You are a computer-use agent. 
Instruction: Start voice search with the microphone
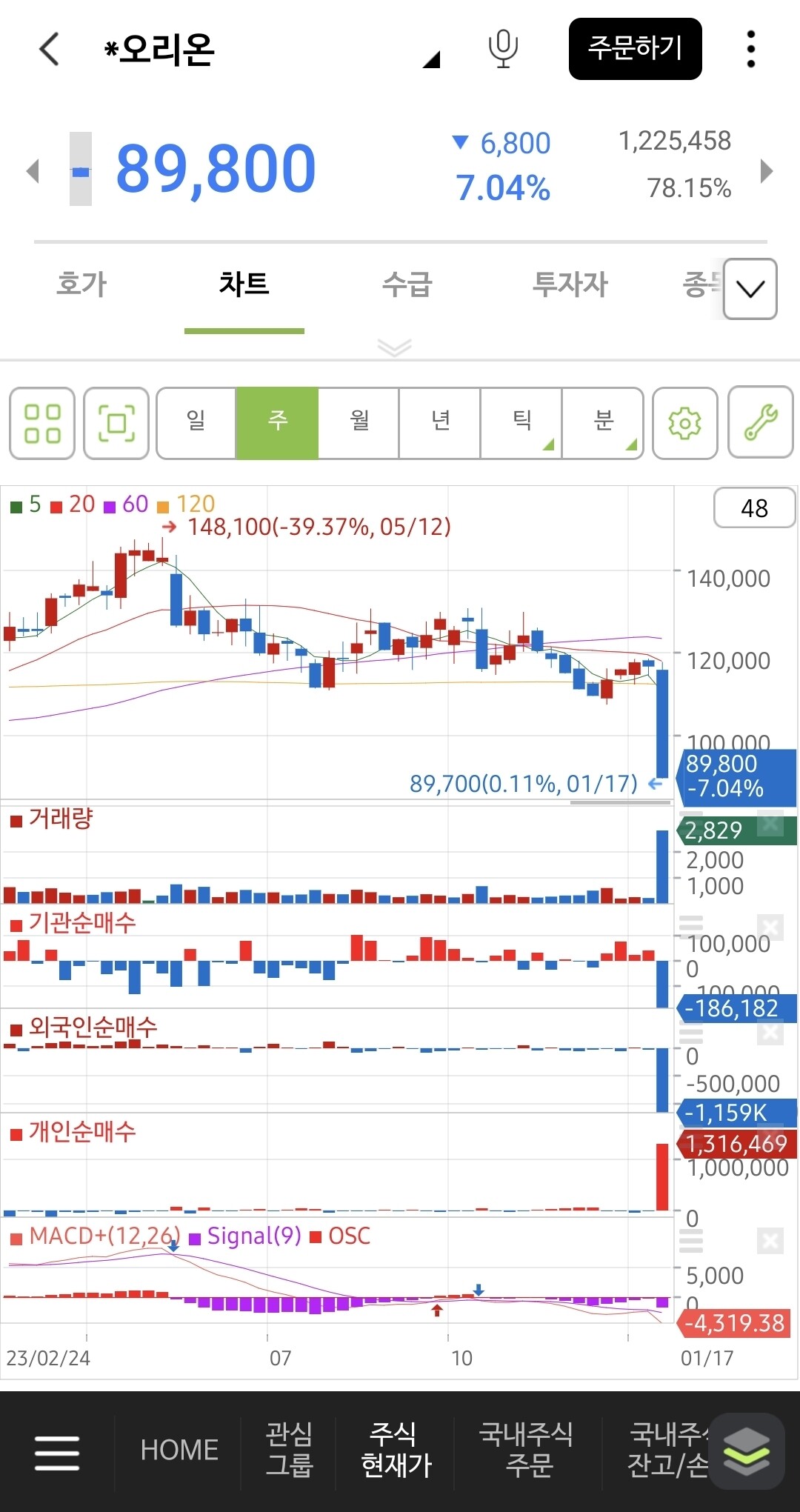tap(503, 49)
